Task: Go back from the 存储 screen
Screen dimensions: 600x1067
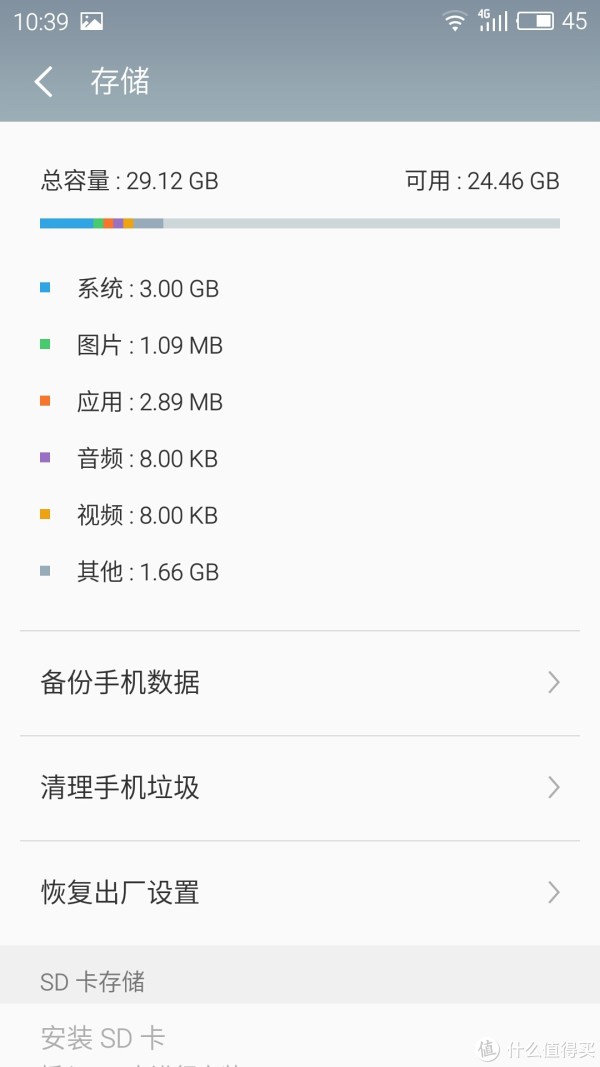Action: (44, 82)
